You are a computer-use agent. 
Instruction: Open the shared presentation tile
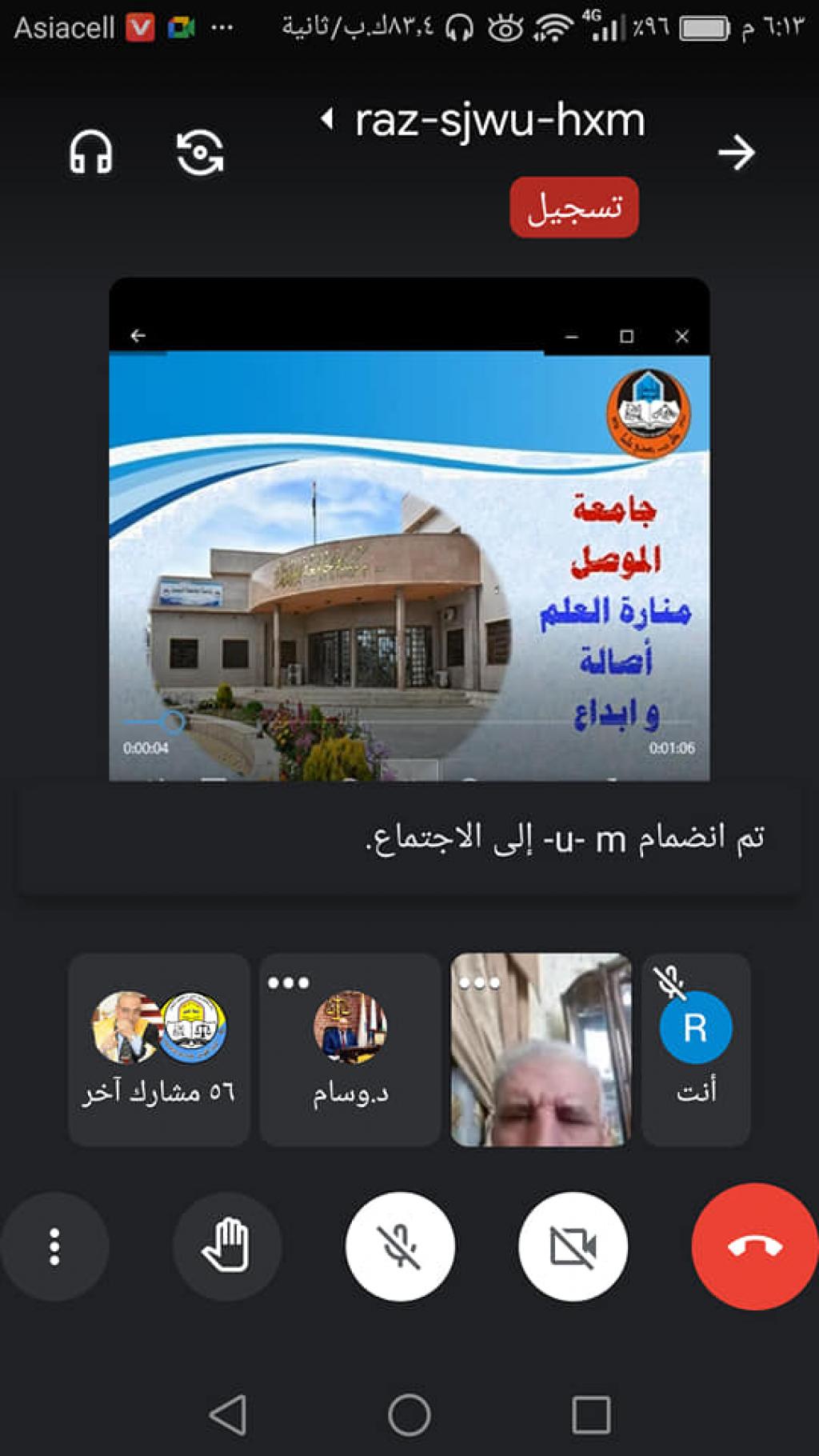(x=409, y=528)
